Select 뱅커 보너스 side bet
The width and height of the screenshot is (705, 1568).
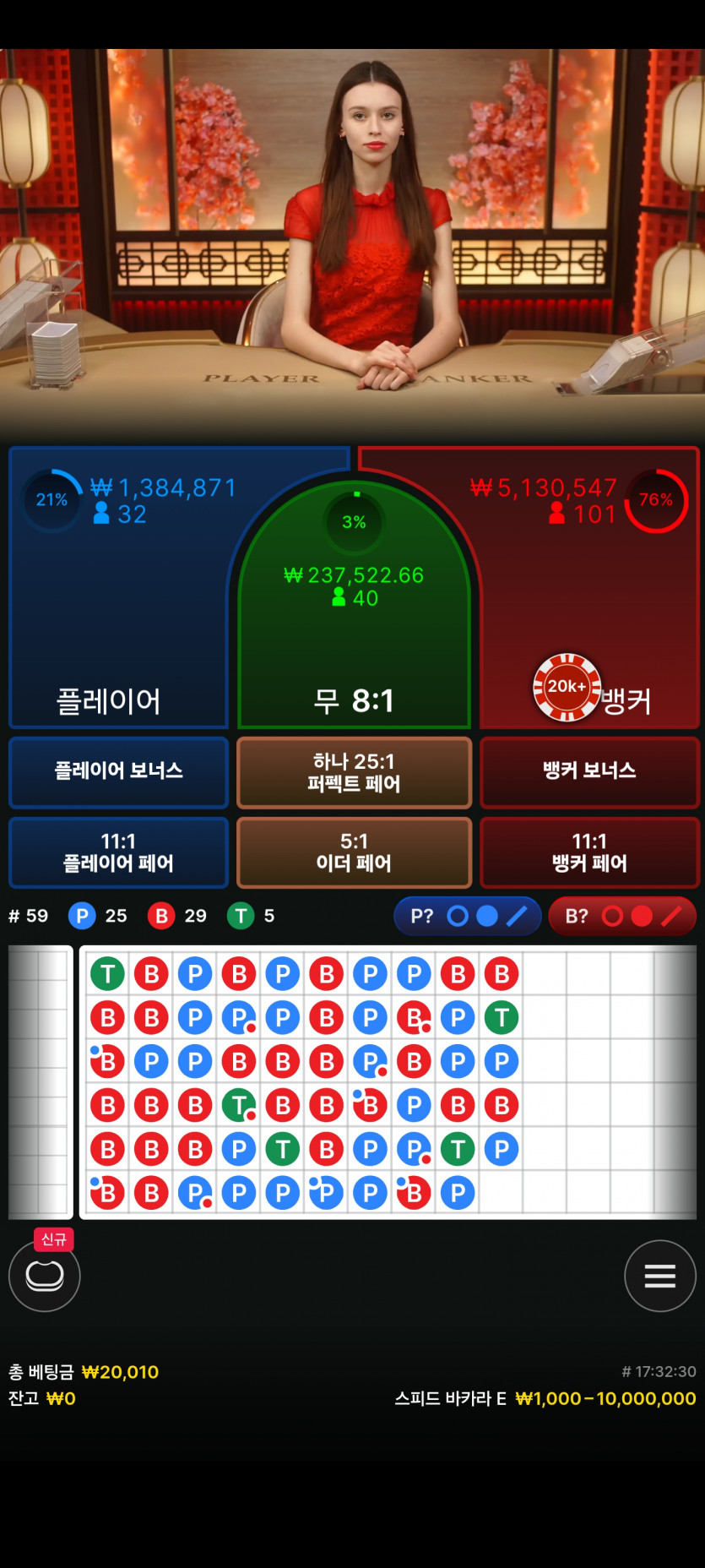pyautogui.click(x=589, y=771)
